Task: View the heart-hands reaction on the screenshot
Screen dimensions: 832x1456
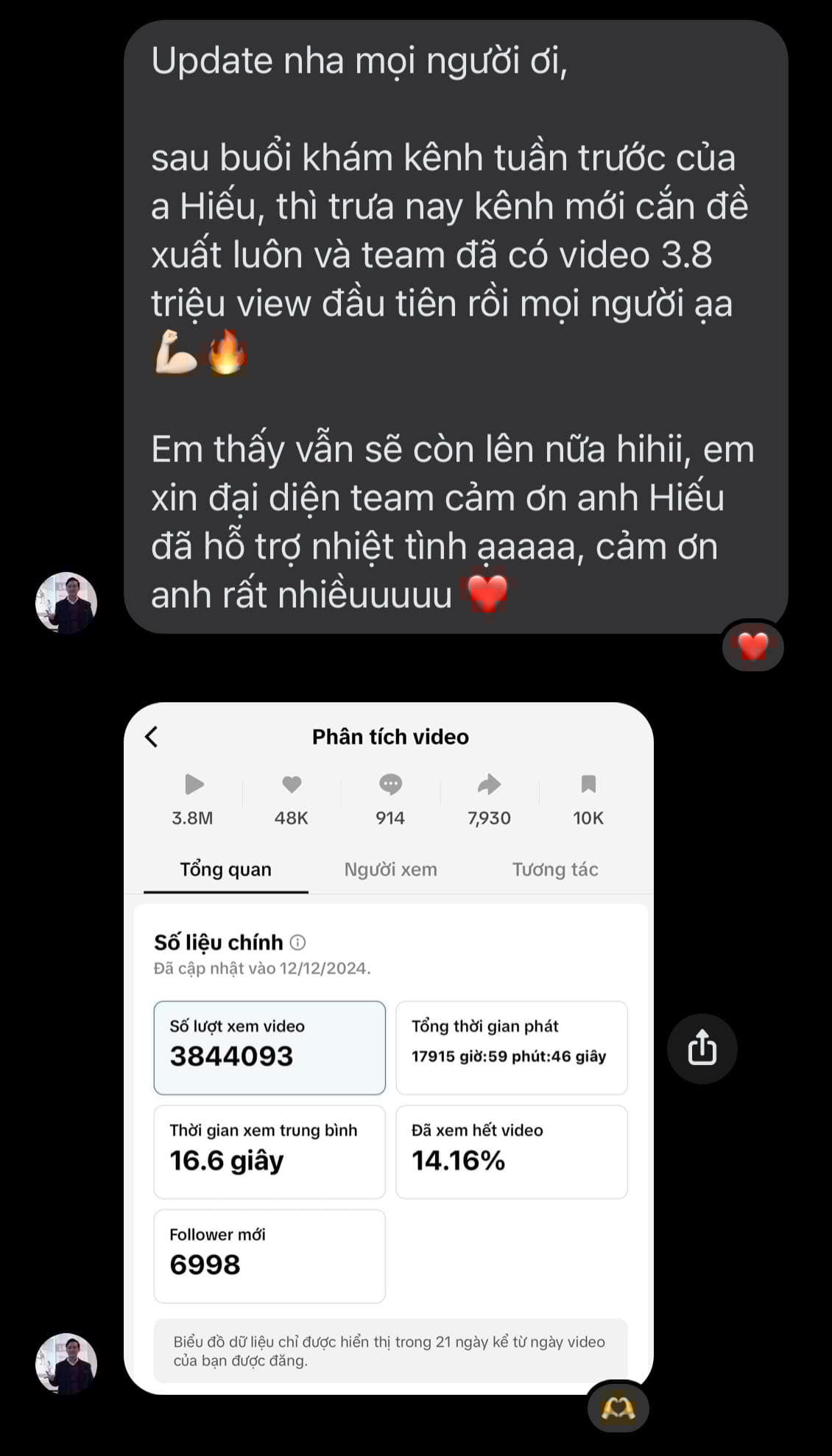Action: (x=618, y=1408)
